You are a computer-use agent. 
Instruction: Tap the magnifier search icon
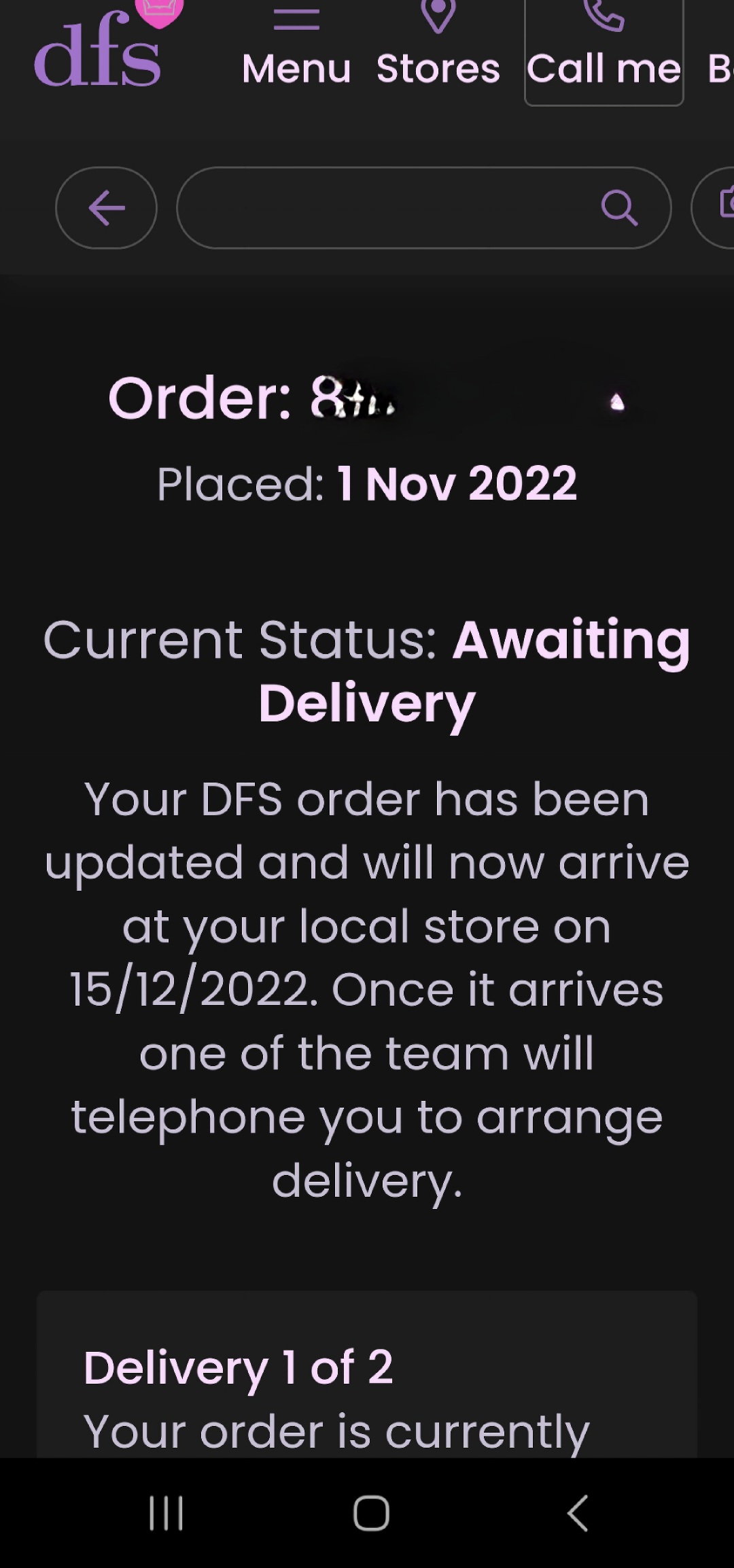click(x=619, y=207)
